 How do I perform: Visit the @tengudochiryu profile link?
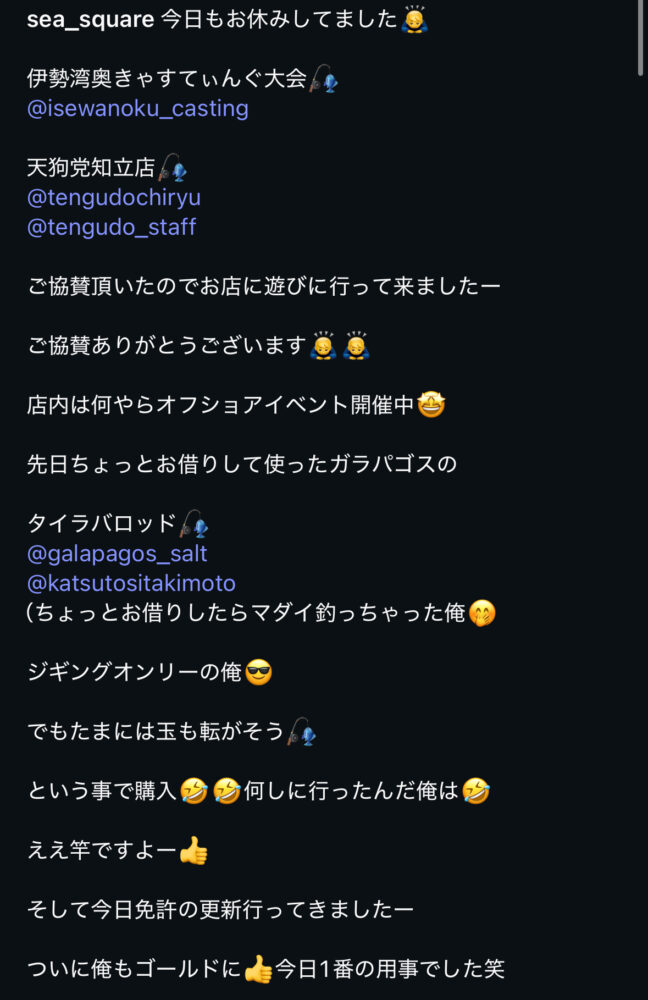coord(114,197)
